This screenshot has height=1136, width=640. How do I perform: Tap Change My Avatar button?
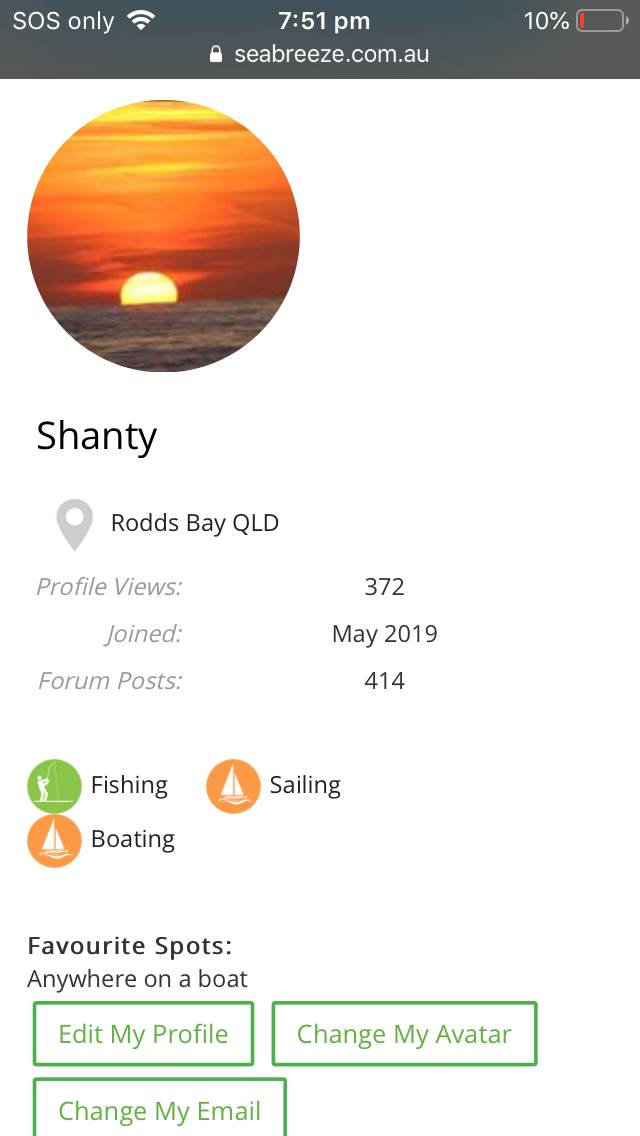point(404,1034)
